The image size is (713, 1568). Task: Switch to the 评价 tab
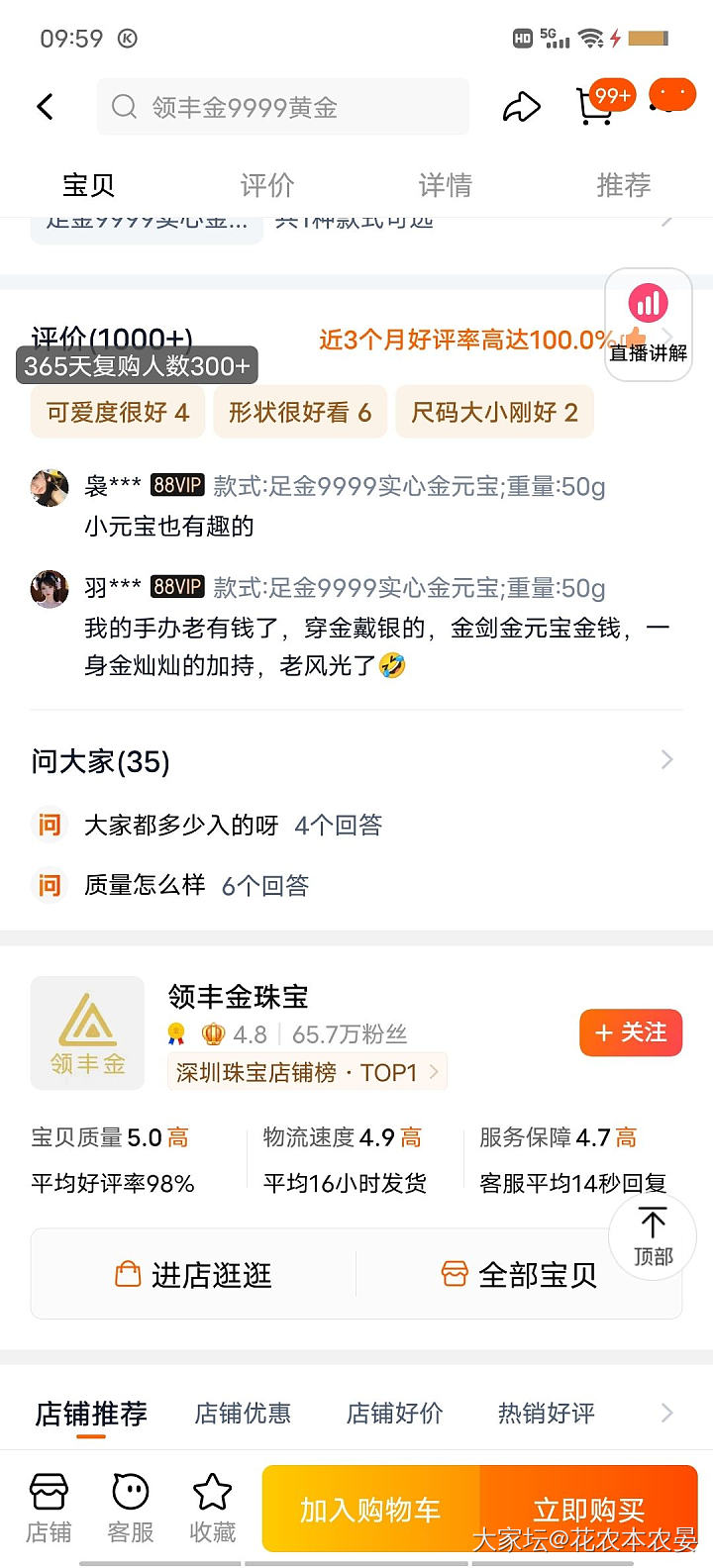pos(267,185)
